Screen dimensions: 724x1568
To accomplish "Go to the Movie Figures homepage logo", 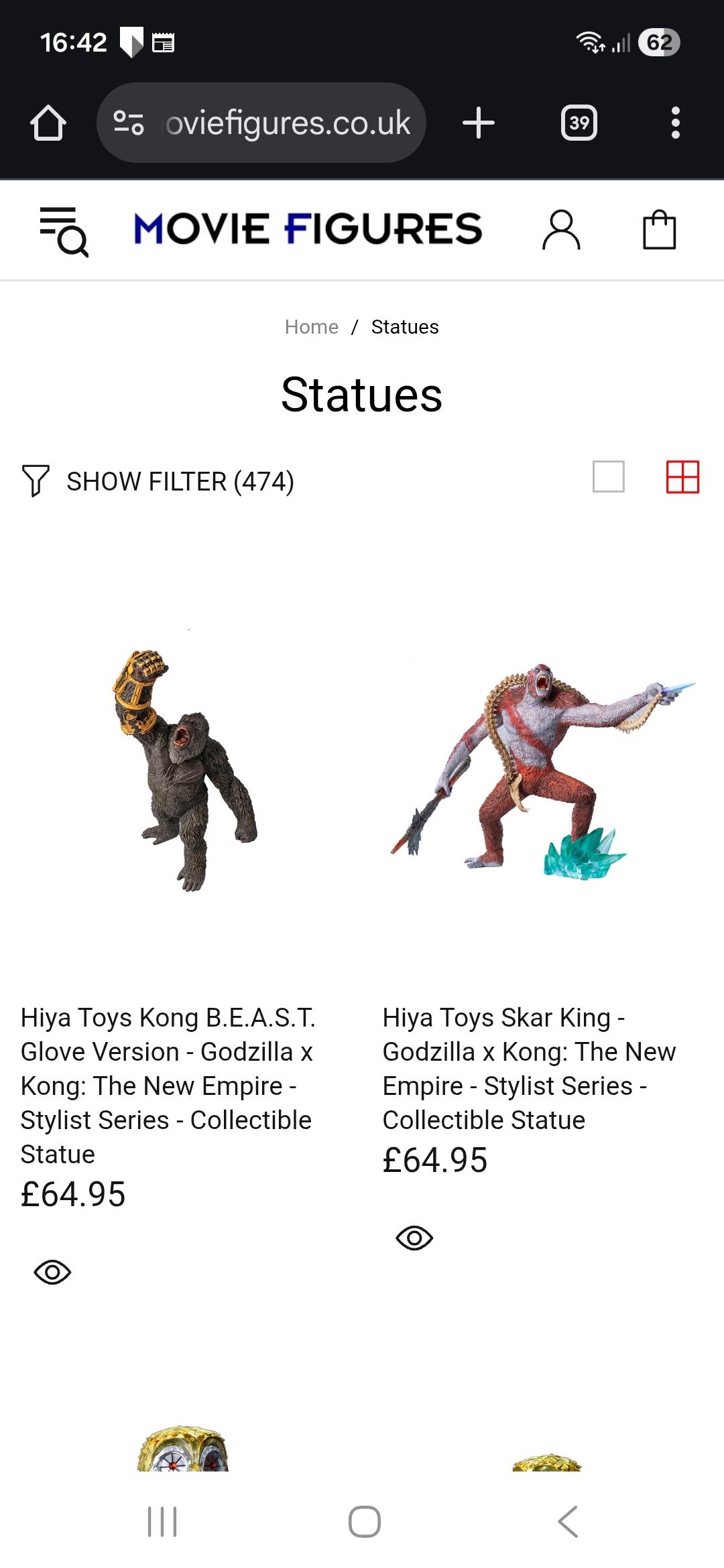I will click(308, 229).
